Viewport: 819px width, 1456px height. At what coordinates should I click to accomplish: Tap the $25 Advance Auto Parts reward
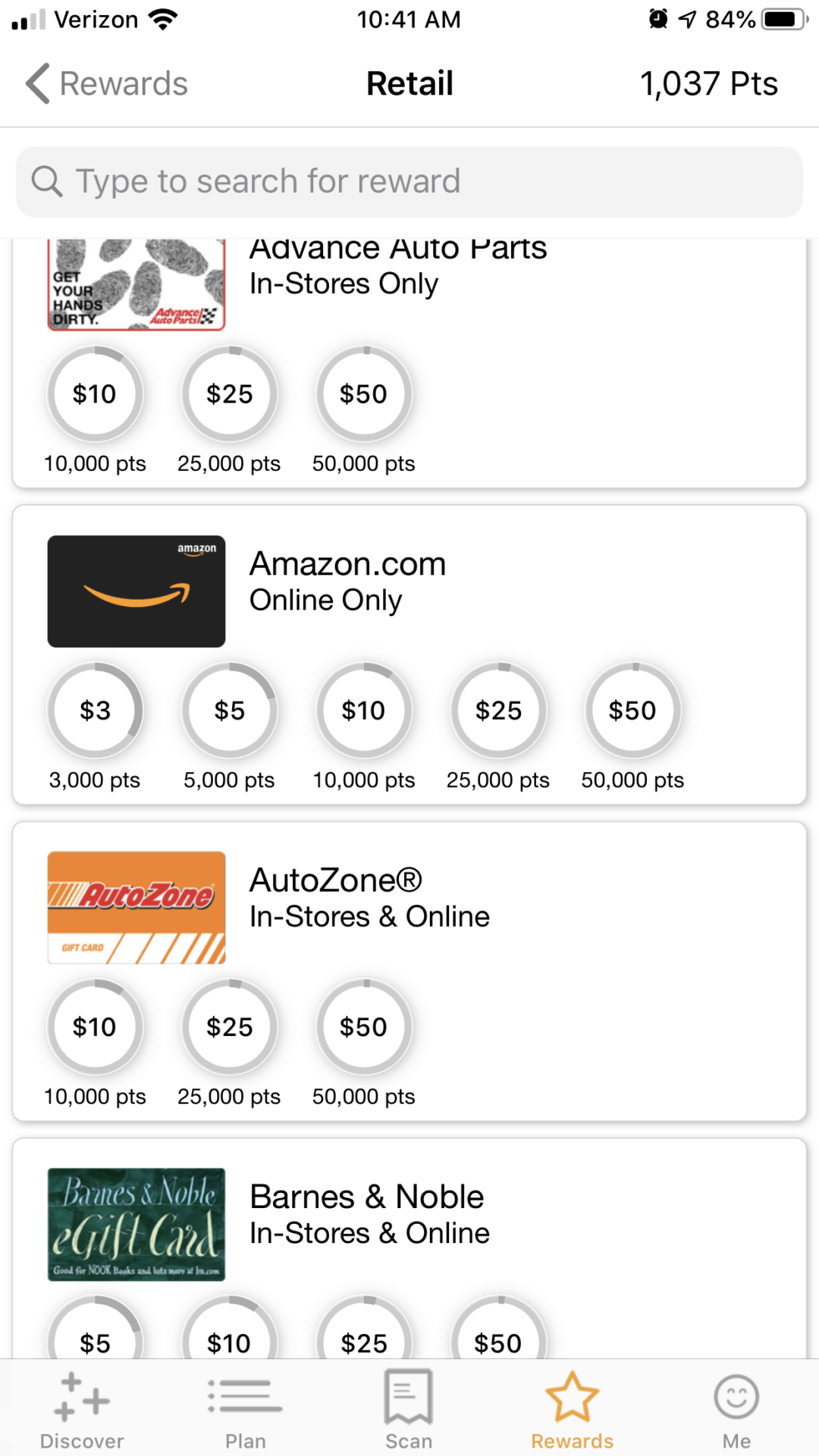[x=228, y=394]
